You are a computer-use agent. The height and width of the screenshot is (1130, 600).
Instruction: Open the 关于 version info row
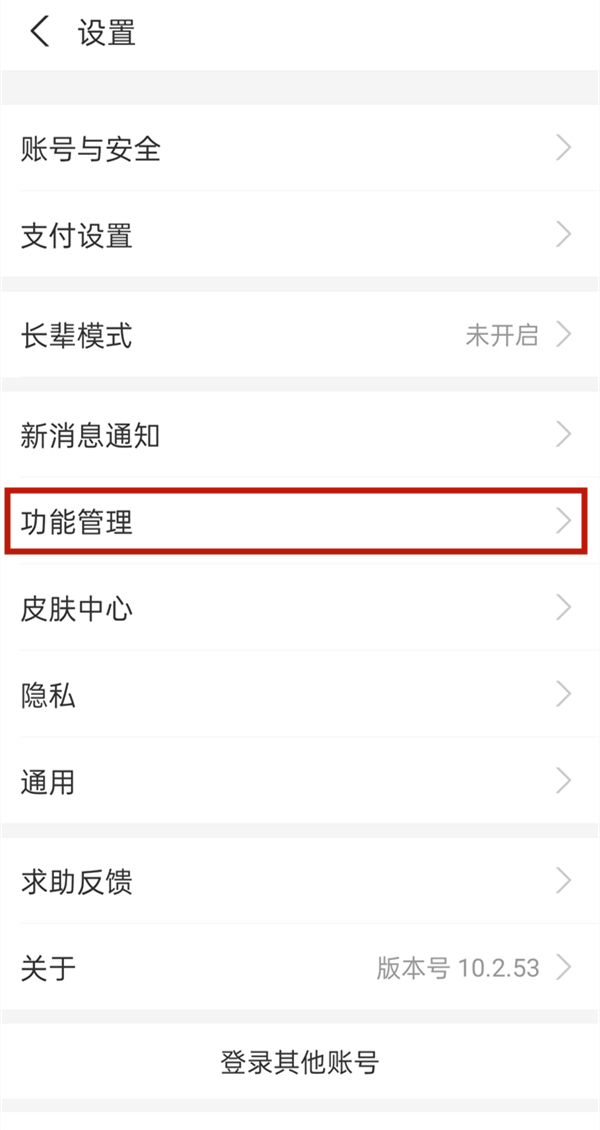point(300,967)
